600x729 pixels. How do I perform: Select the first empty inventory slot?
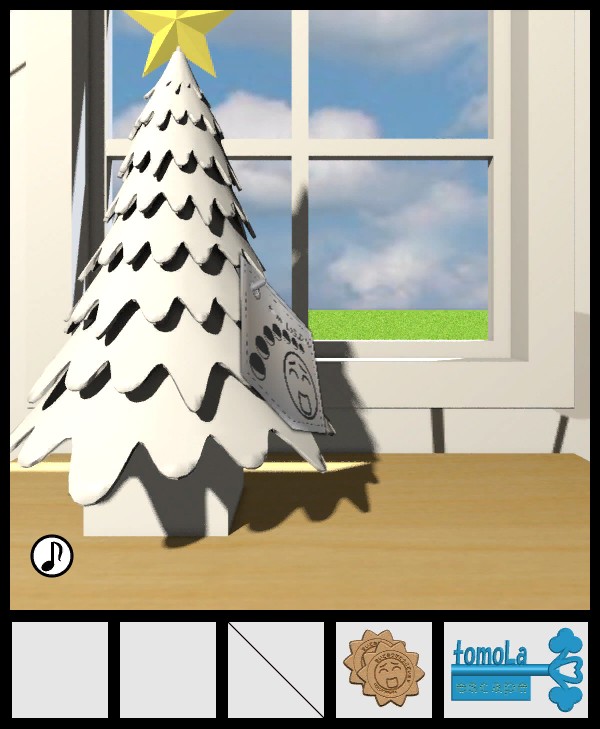(60, 669)
